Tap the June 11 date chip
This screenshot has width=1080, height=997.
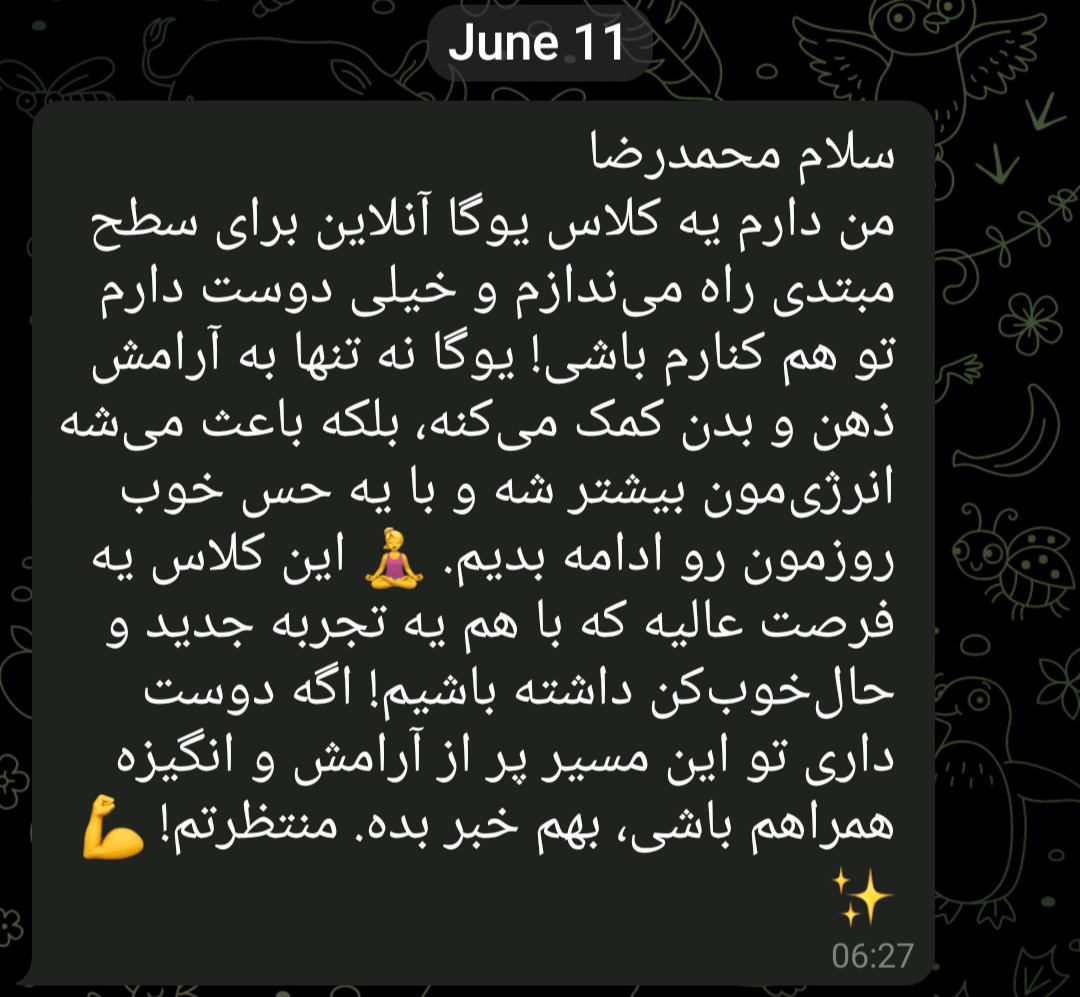coord(538,44)
